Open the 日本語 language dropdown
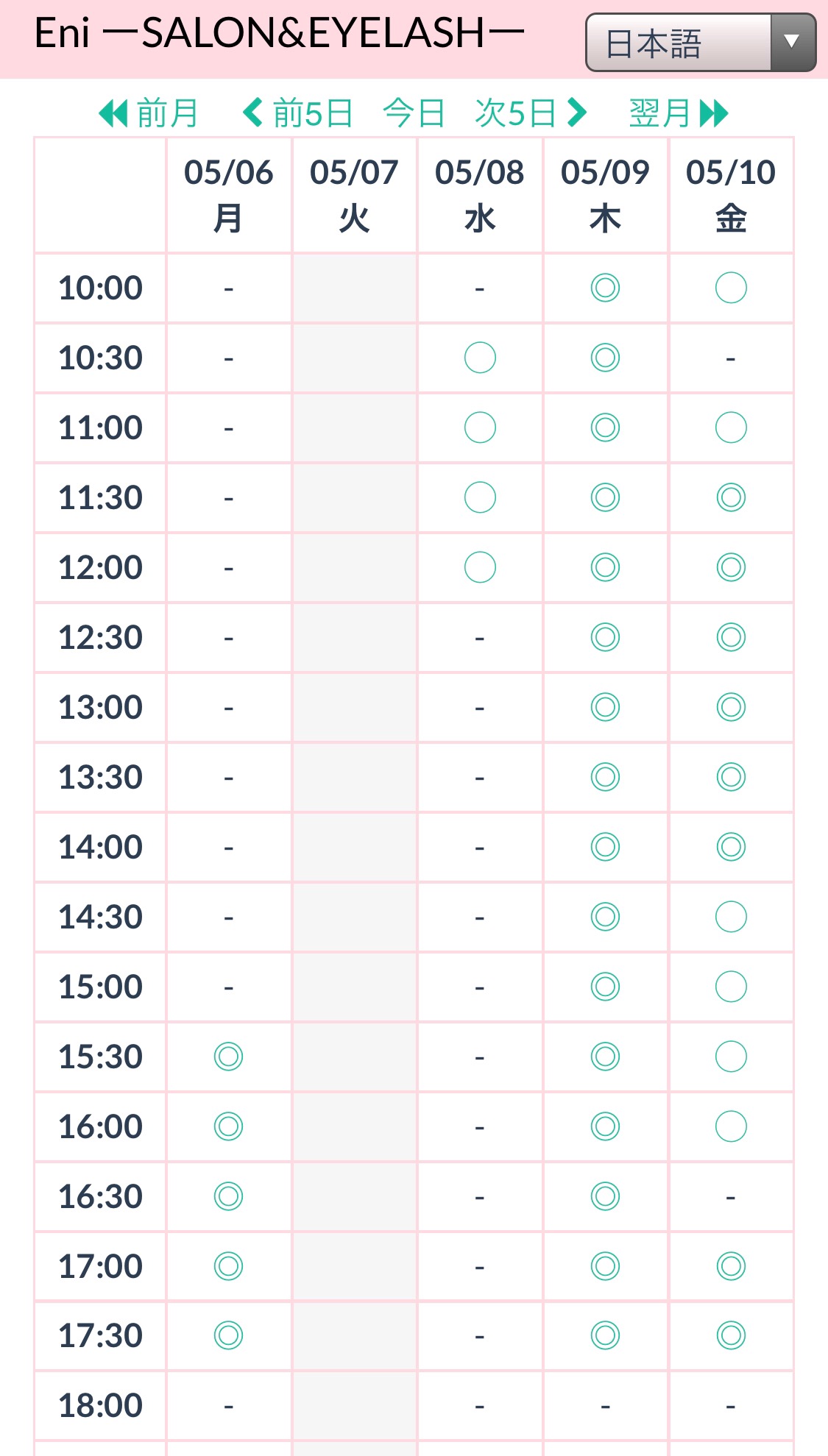Viewport: 828px width, 1456px height. click(700, 43)
